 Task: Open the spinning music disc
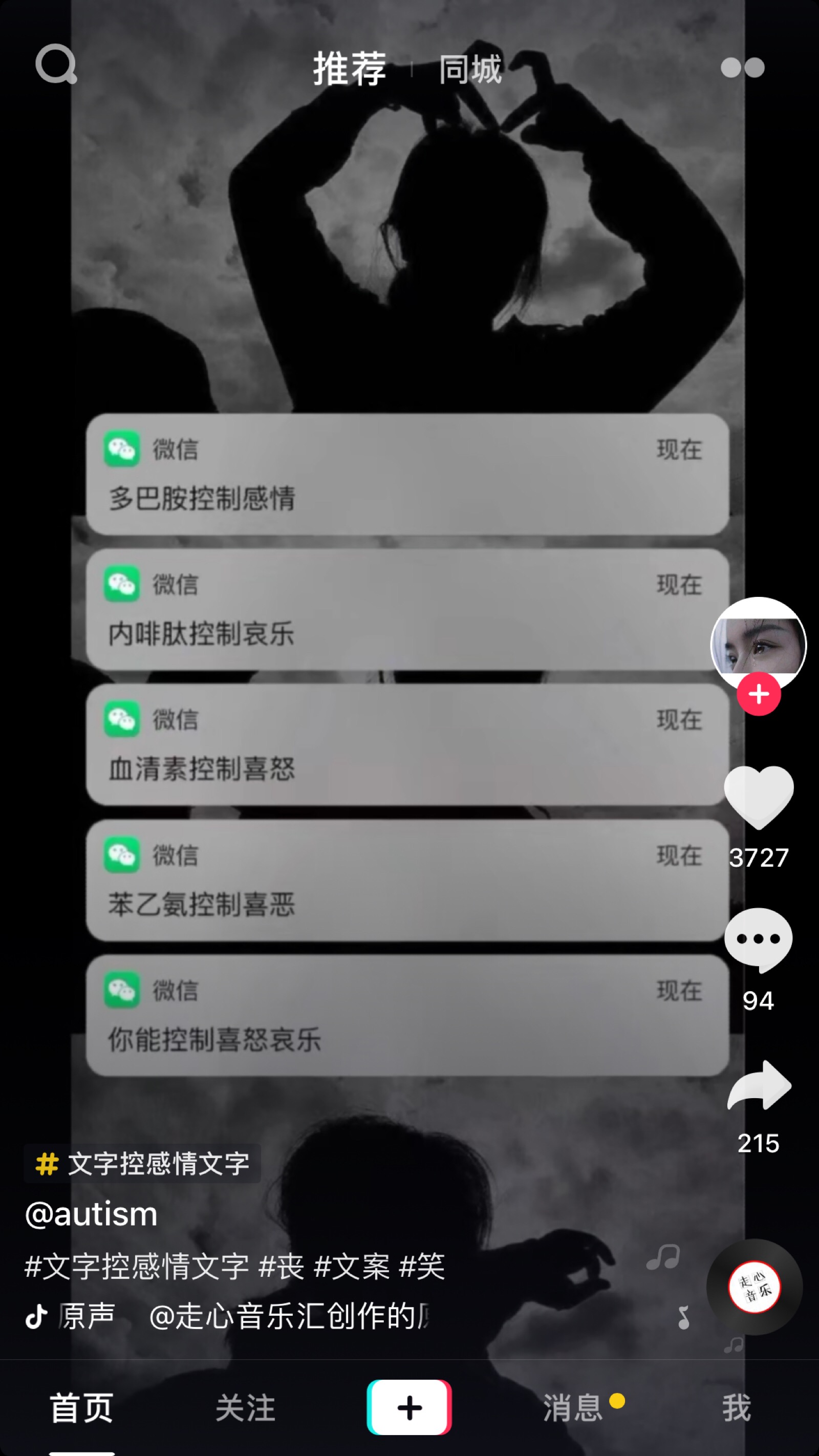(x=754, y=1287)
